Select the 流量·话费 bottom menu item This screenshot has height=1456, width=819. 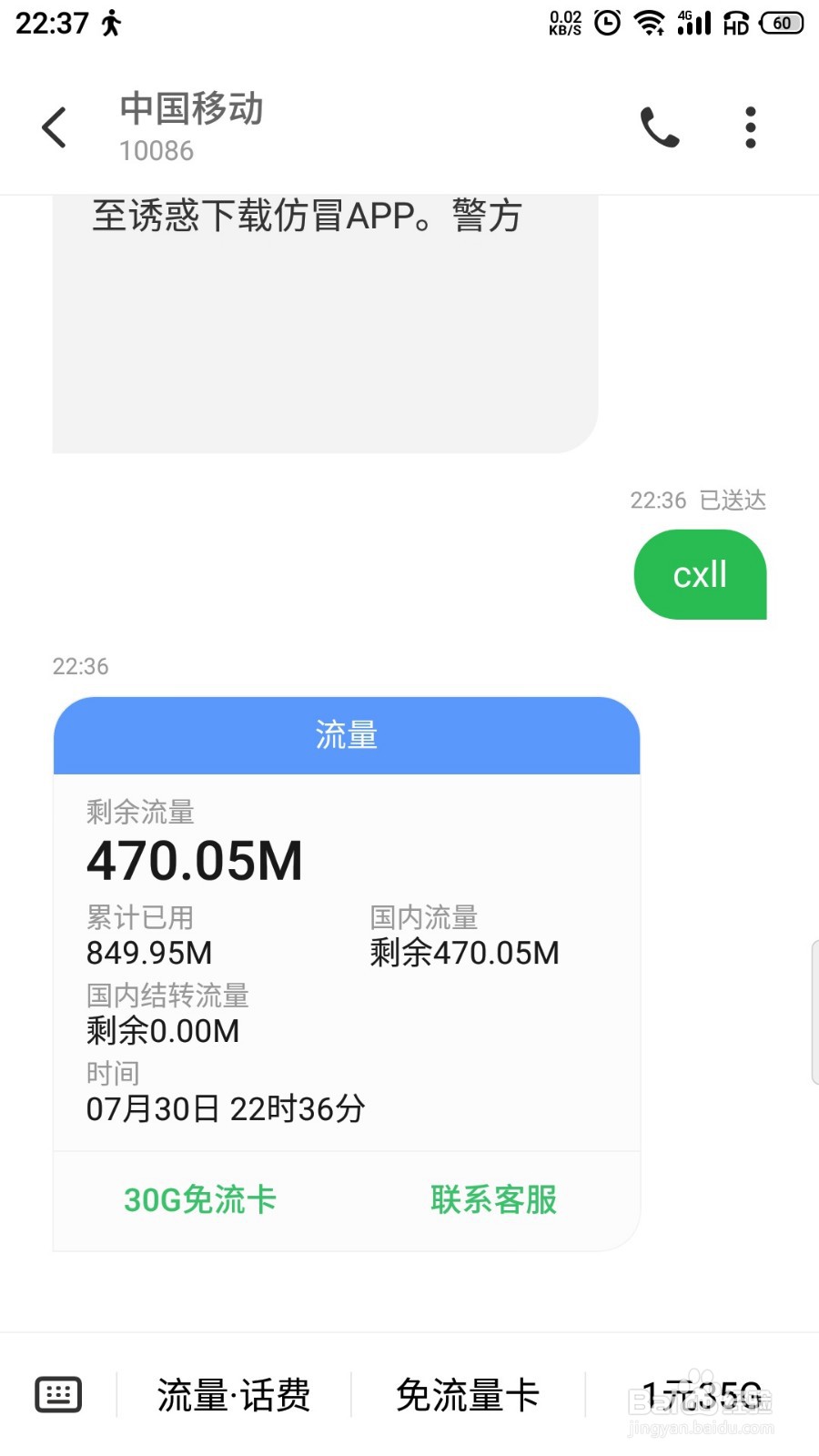[234, 1394]
